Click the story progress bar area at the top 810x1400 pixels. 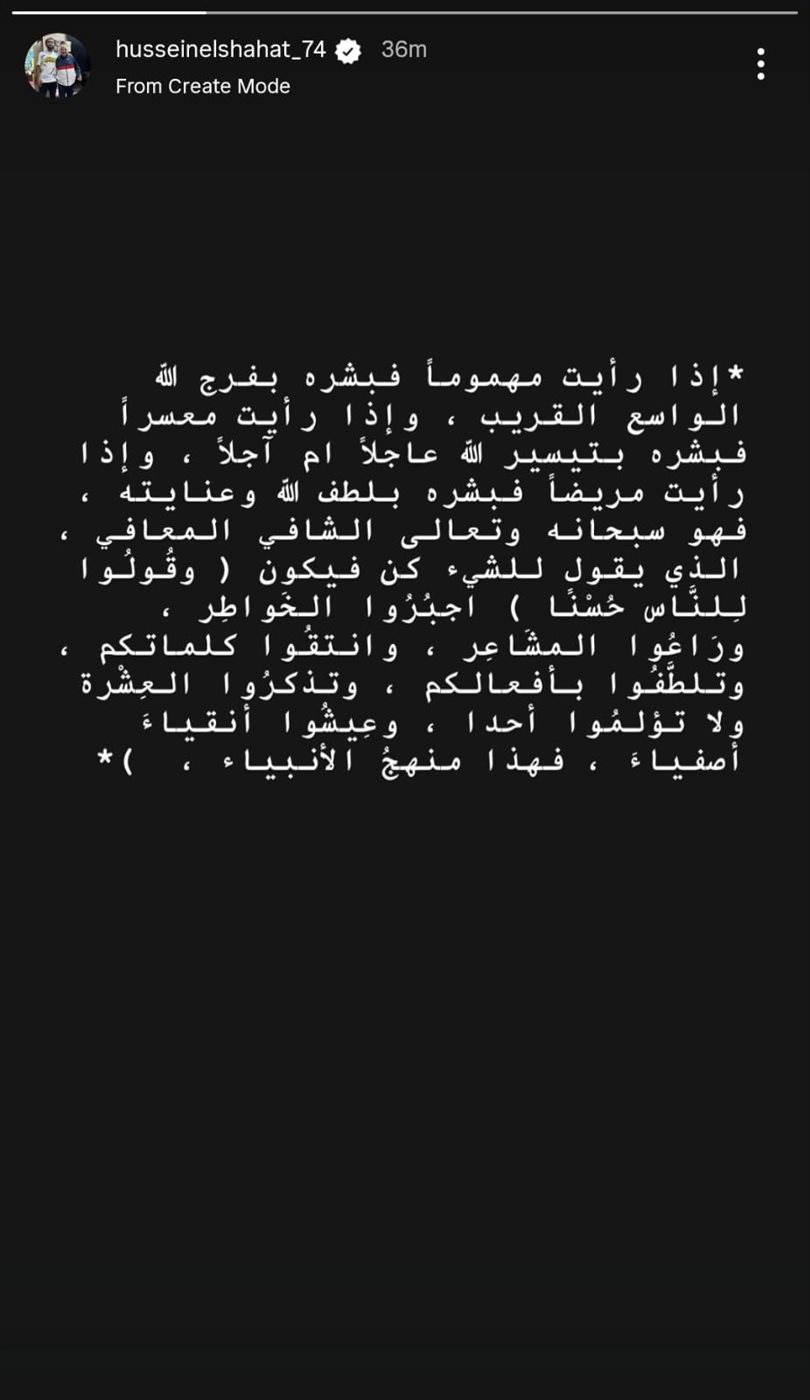tap(405, 10)
